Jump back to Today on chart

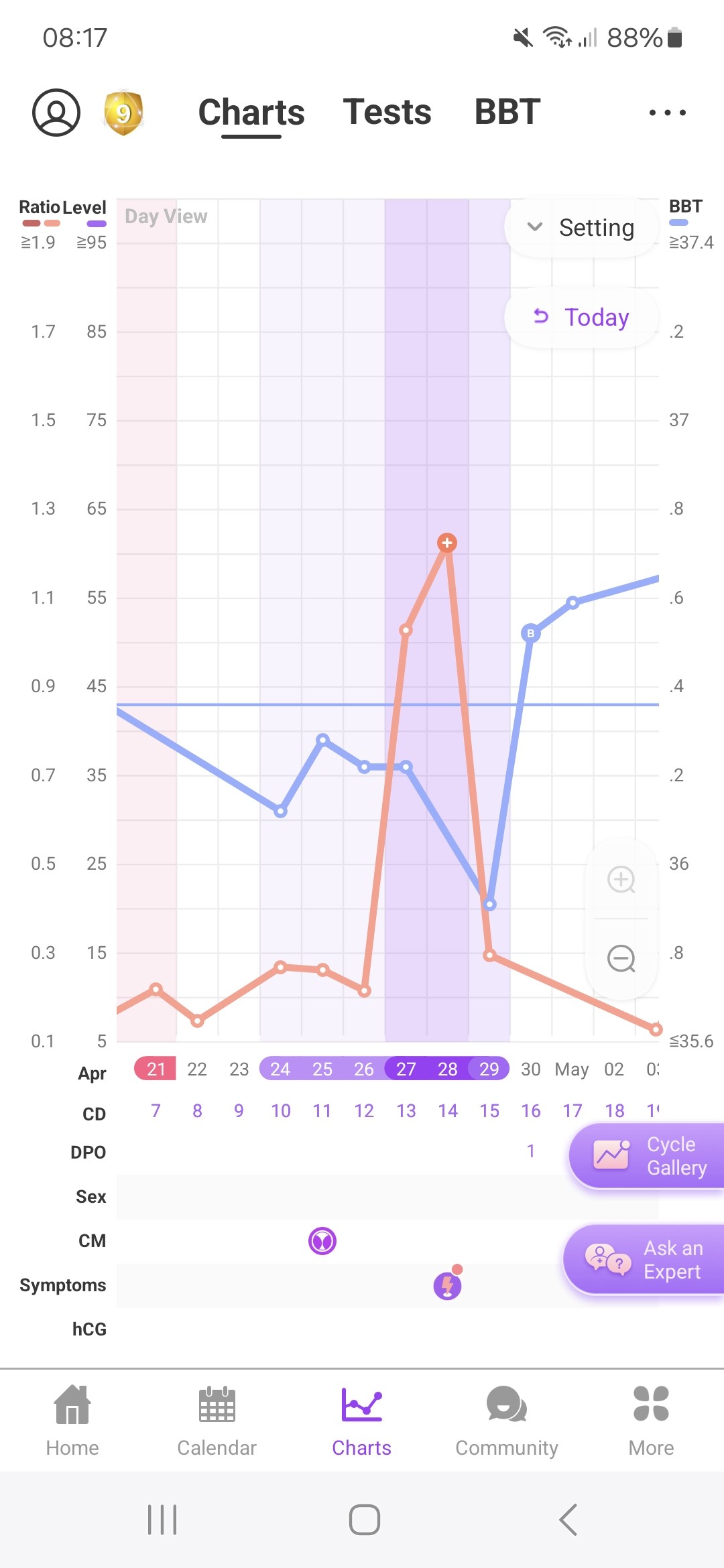[581, 317]
